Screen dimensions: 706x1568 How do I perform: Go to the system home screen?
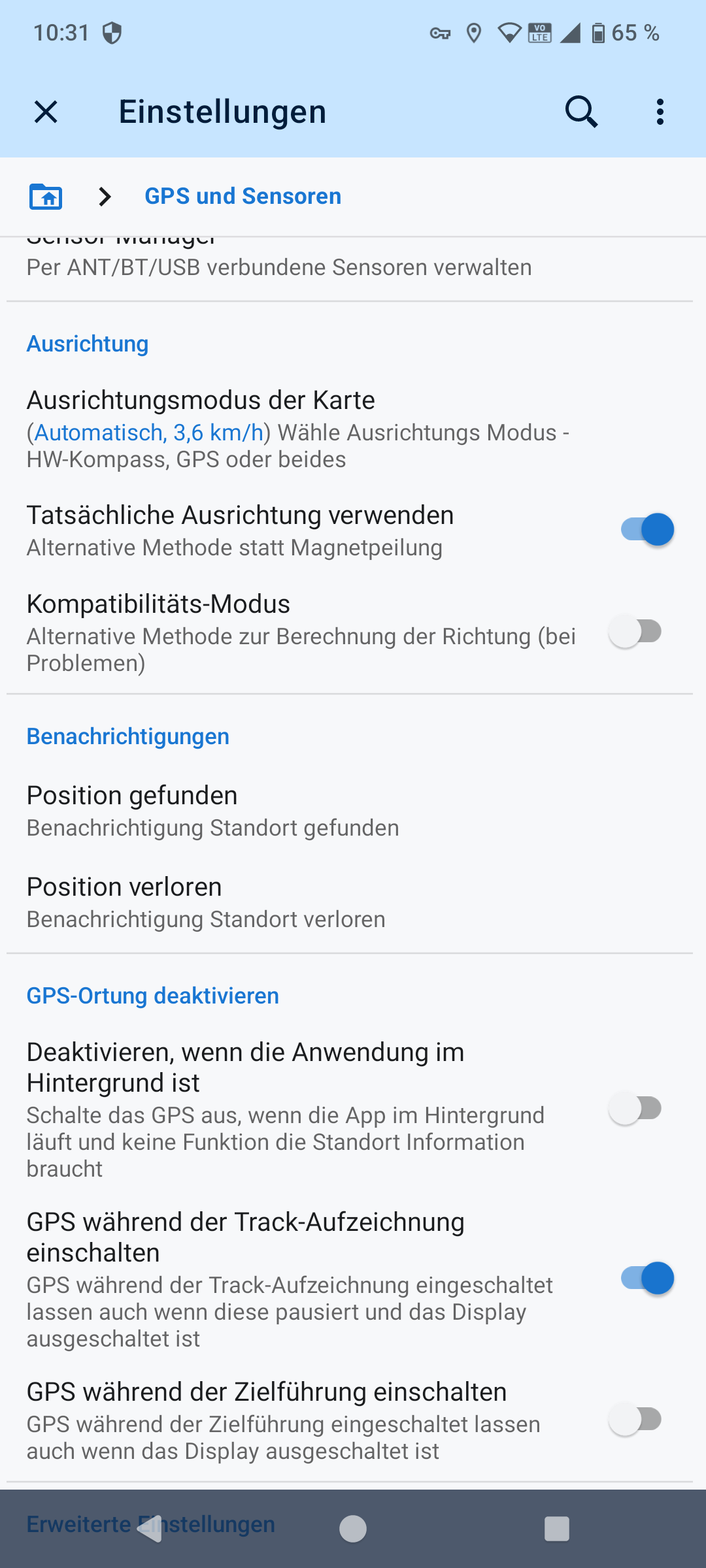353,1529
